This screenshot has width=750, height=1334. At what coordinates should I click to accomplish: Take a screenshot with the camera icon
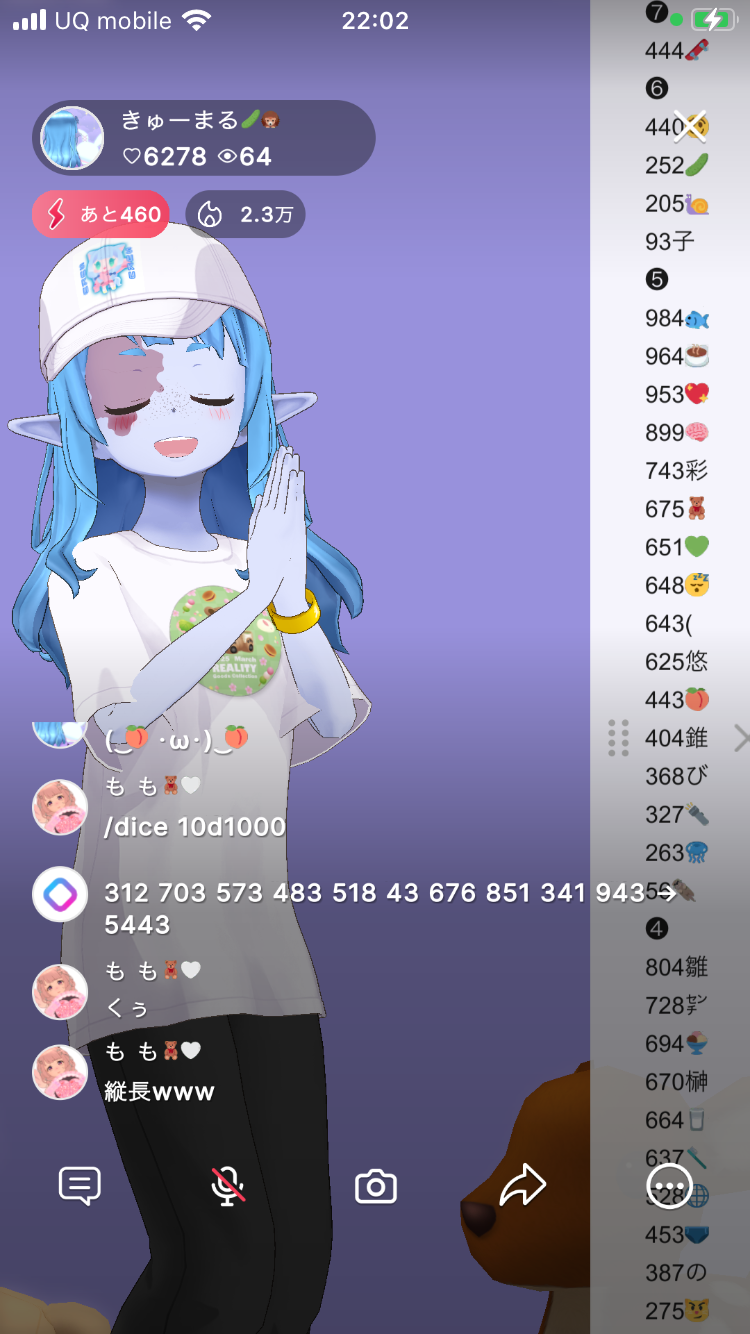click(x=376, y=1187)
